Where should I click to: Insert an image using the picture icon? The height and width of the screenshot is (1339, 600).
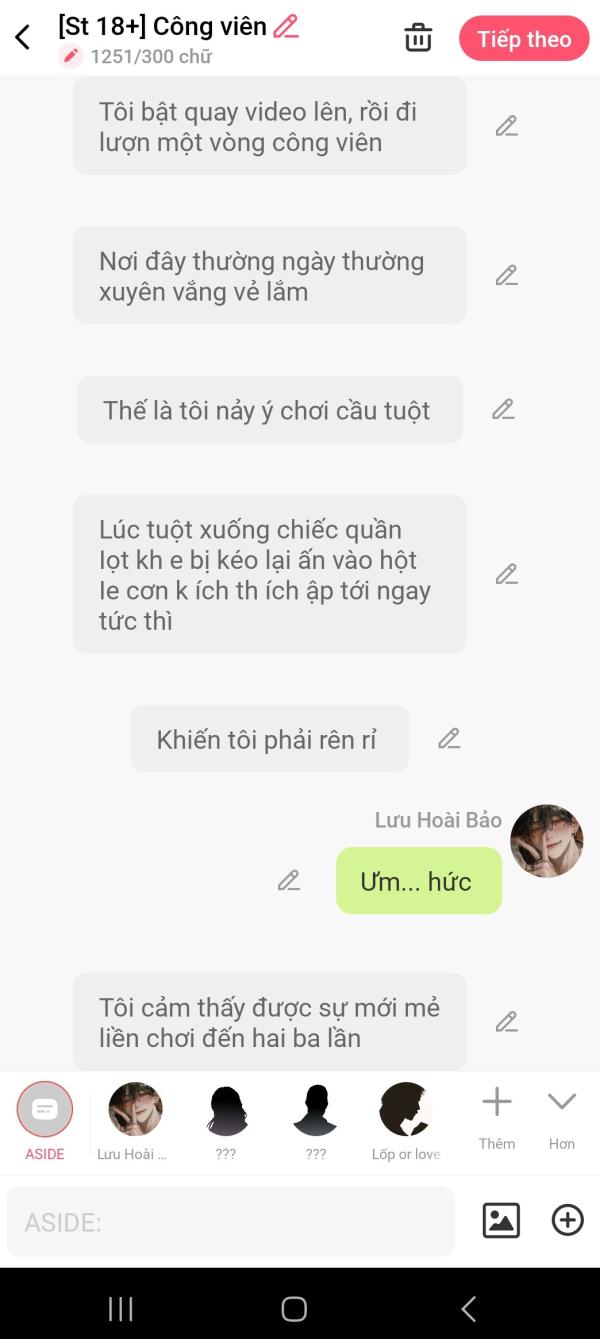(x=501, y=1220)
